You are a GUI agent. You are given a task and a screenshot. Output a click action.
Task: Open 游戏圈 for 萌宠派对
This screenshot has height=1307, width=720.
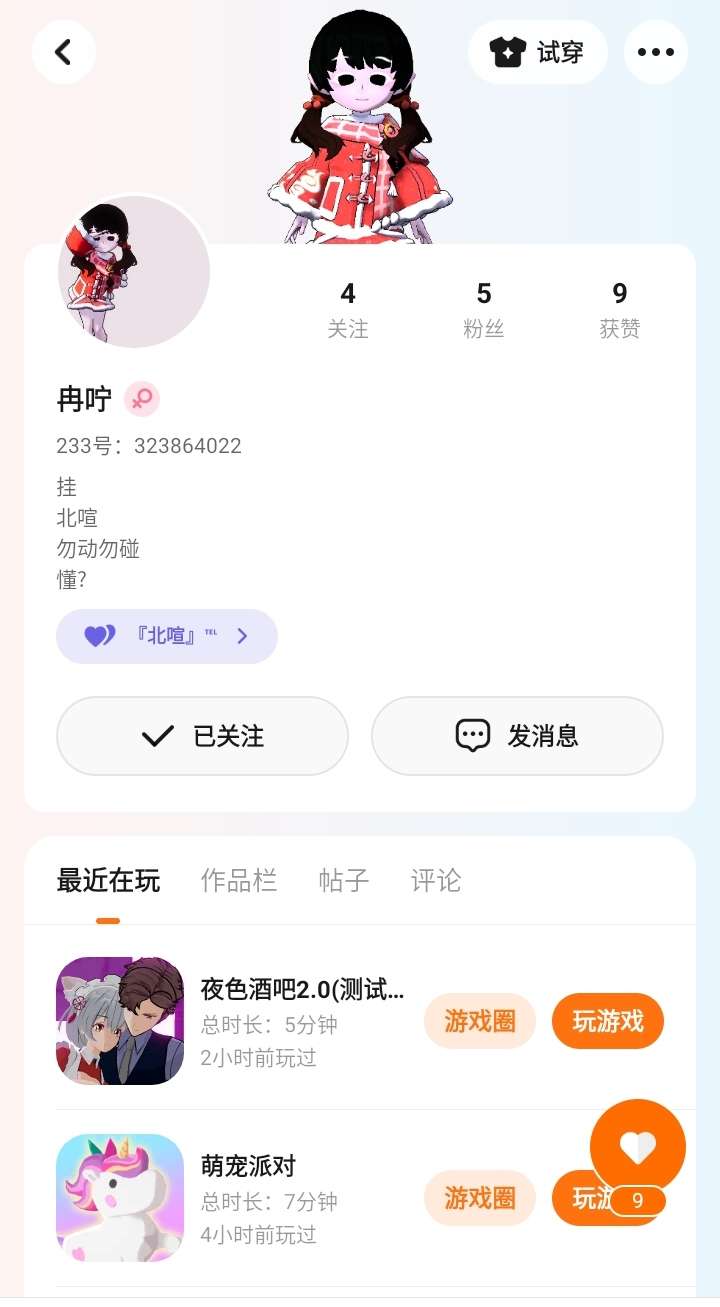point(480,1198)
